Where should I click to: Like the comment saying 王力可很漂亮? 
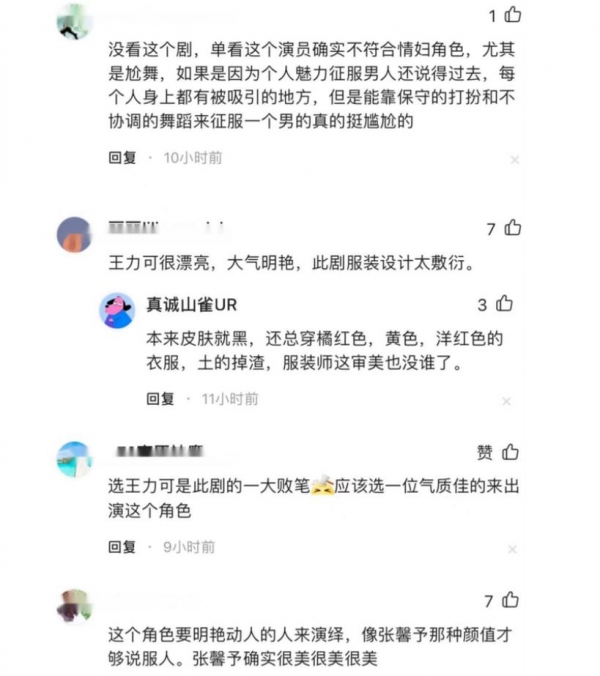click(512, 229)
